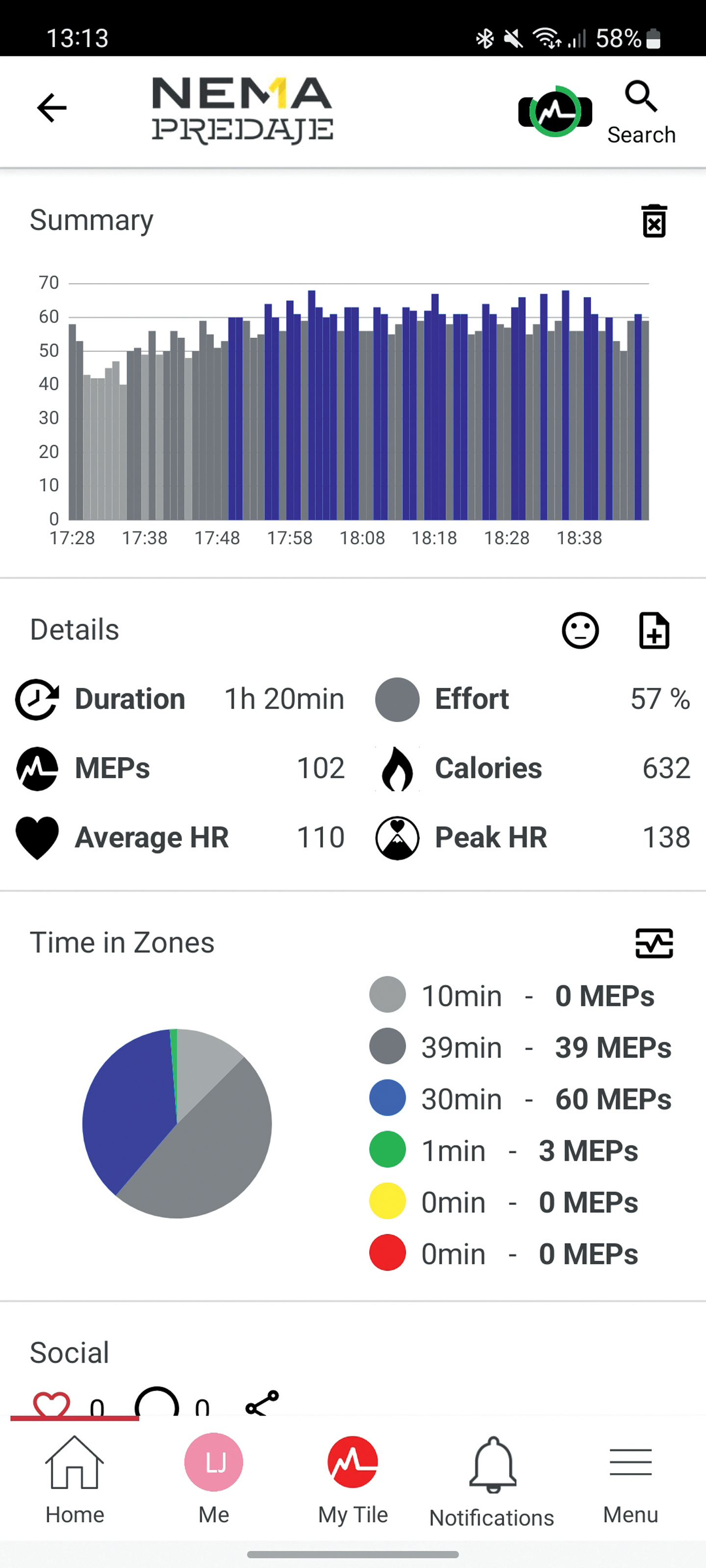Screen dimensions: 706x1568
Task: Like this workout with the heart
Action: click(x=52, y=1403)
